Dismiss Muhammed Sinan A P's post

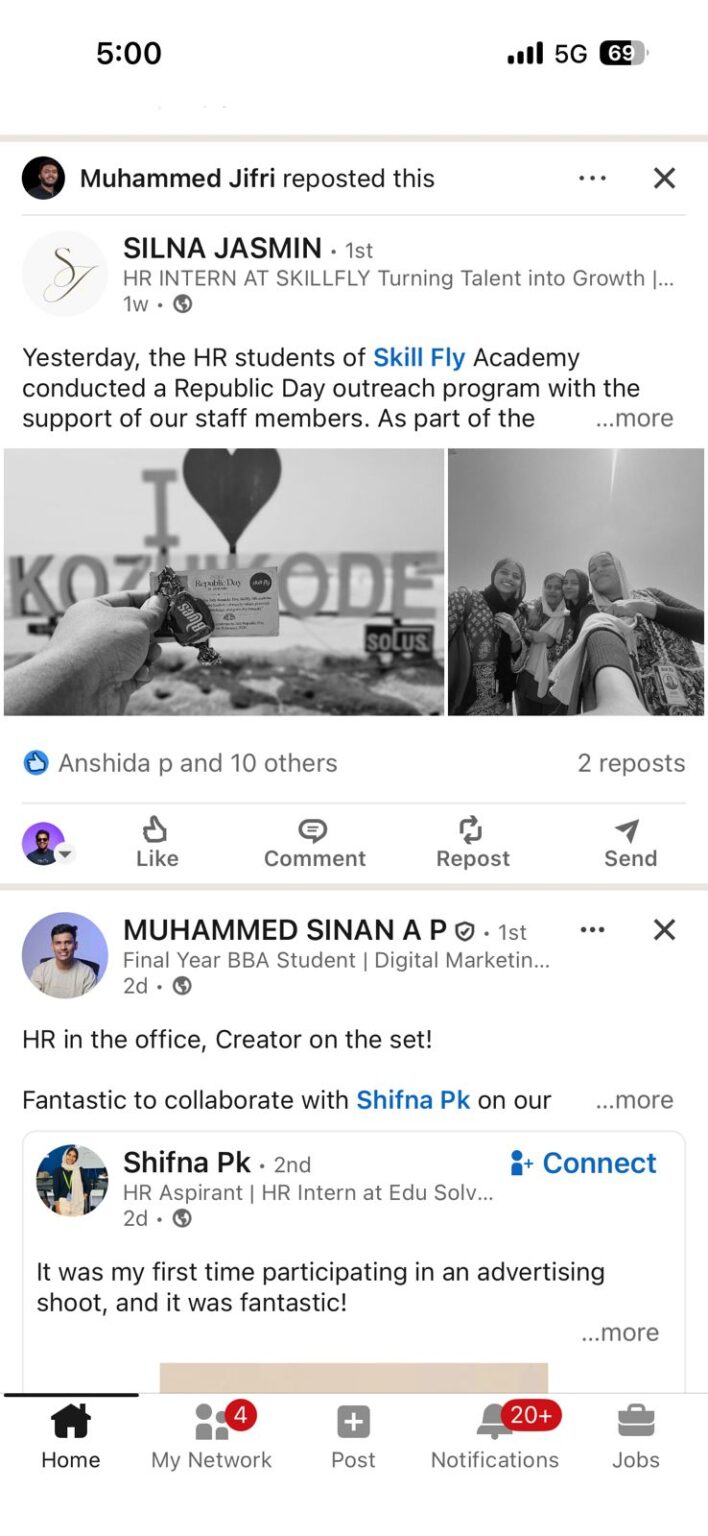[664, 930]
